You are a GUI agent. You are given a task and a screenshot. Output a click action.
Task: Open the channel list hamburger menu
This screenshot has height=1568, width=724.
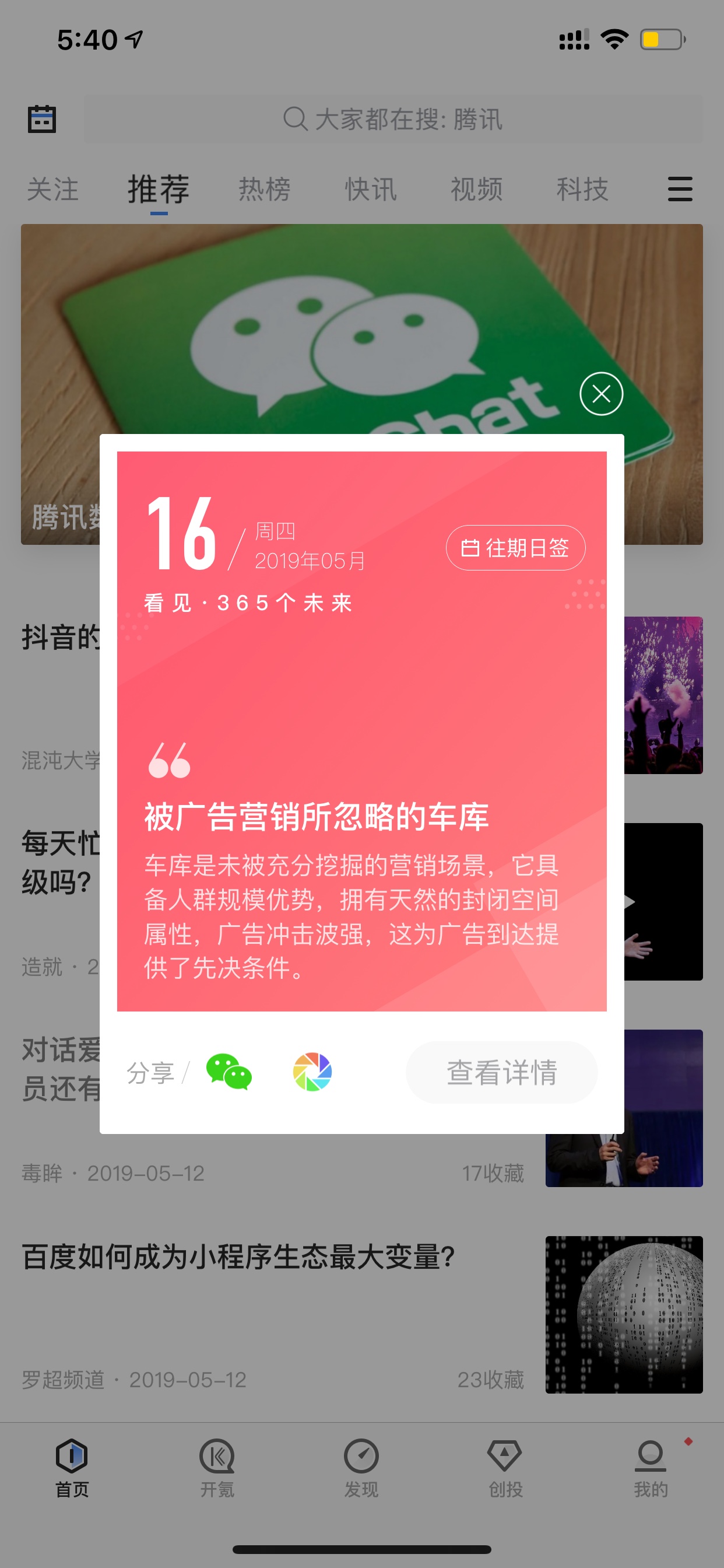[x=680, y=190]
